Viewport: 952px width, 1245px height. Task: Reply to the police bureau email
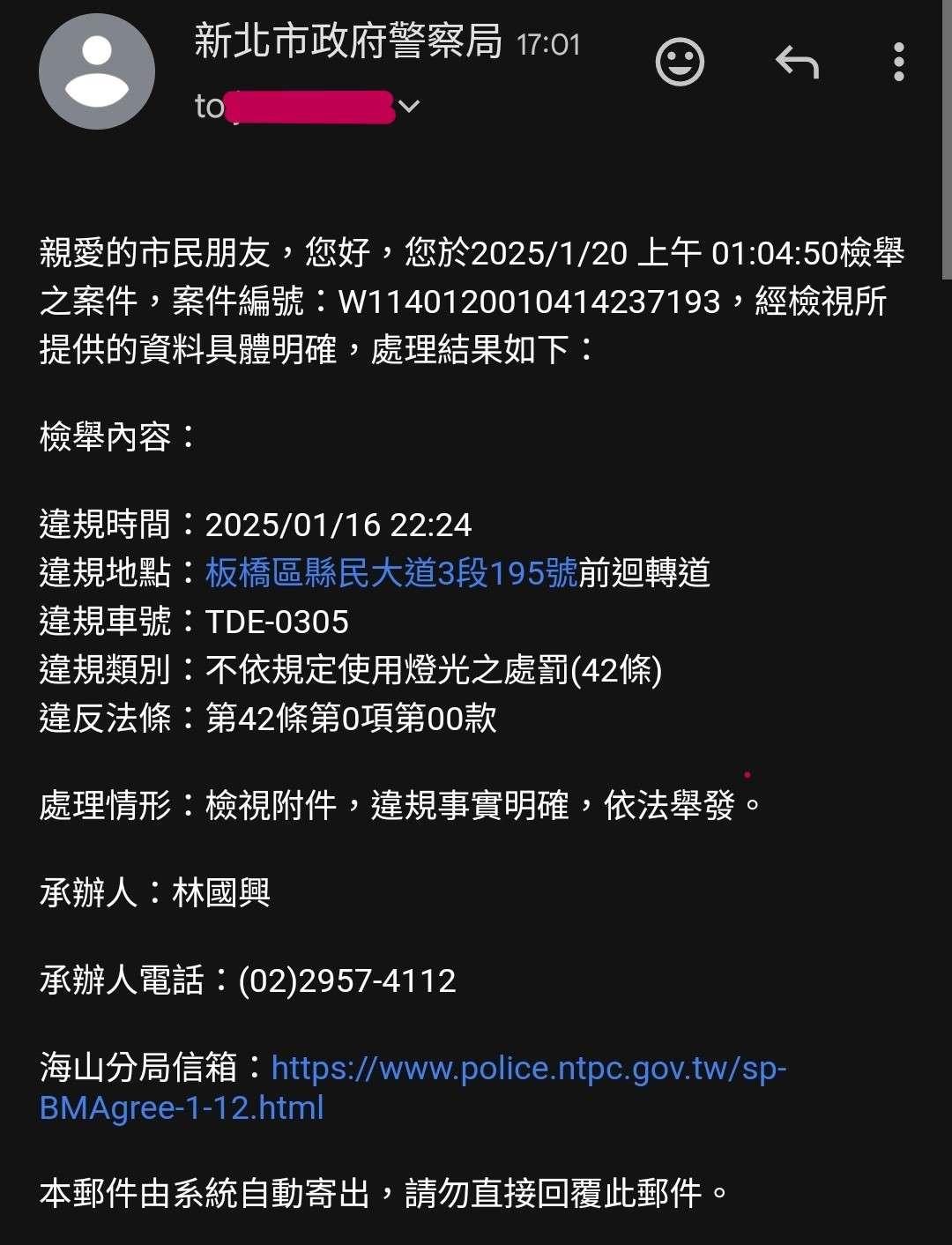coord(797,63)
